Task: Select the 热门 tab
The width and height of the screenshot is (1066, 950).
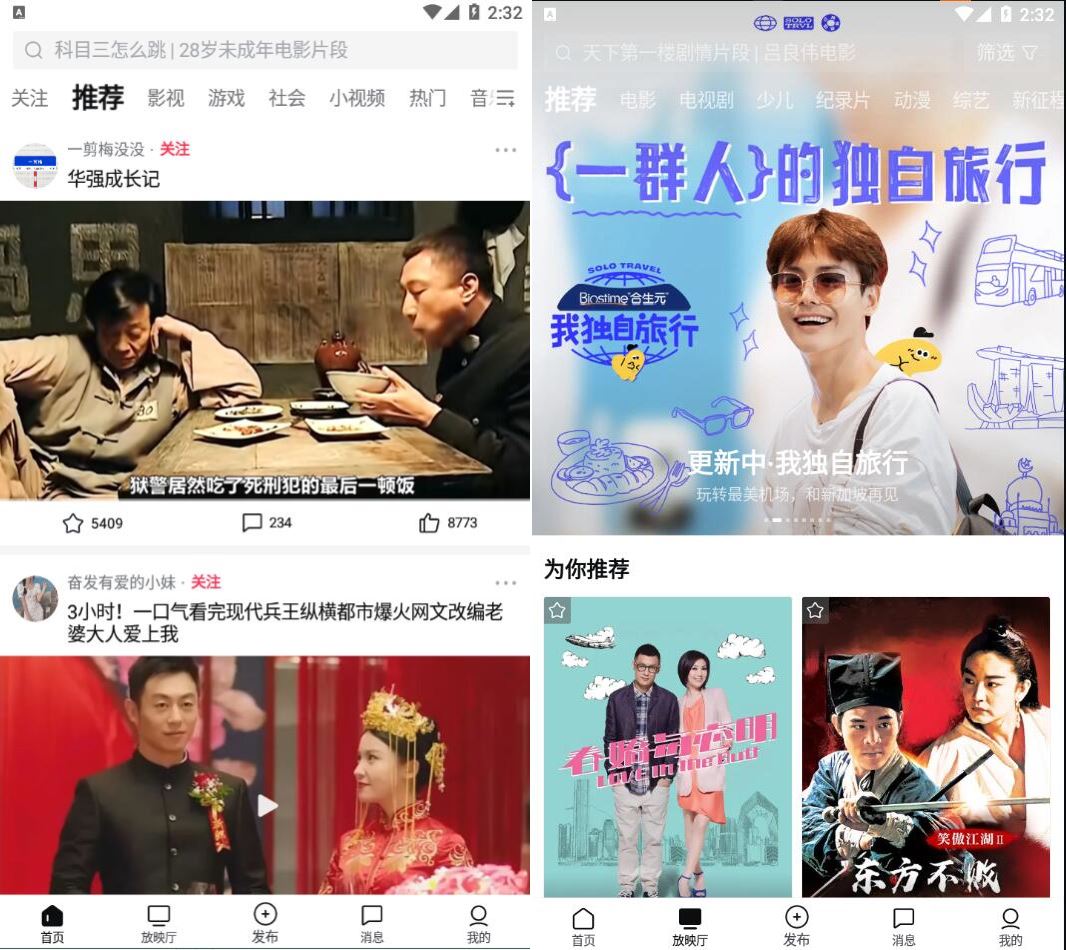Action: pos(427,98)
